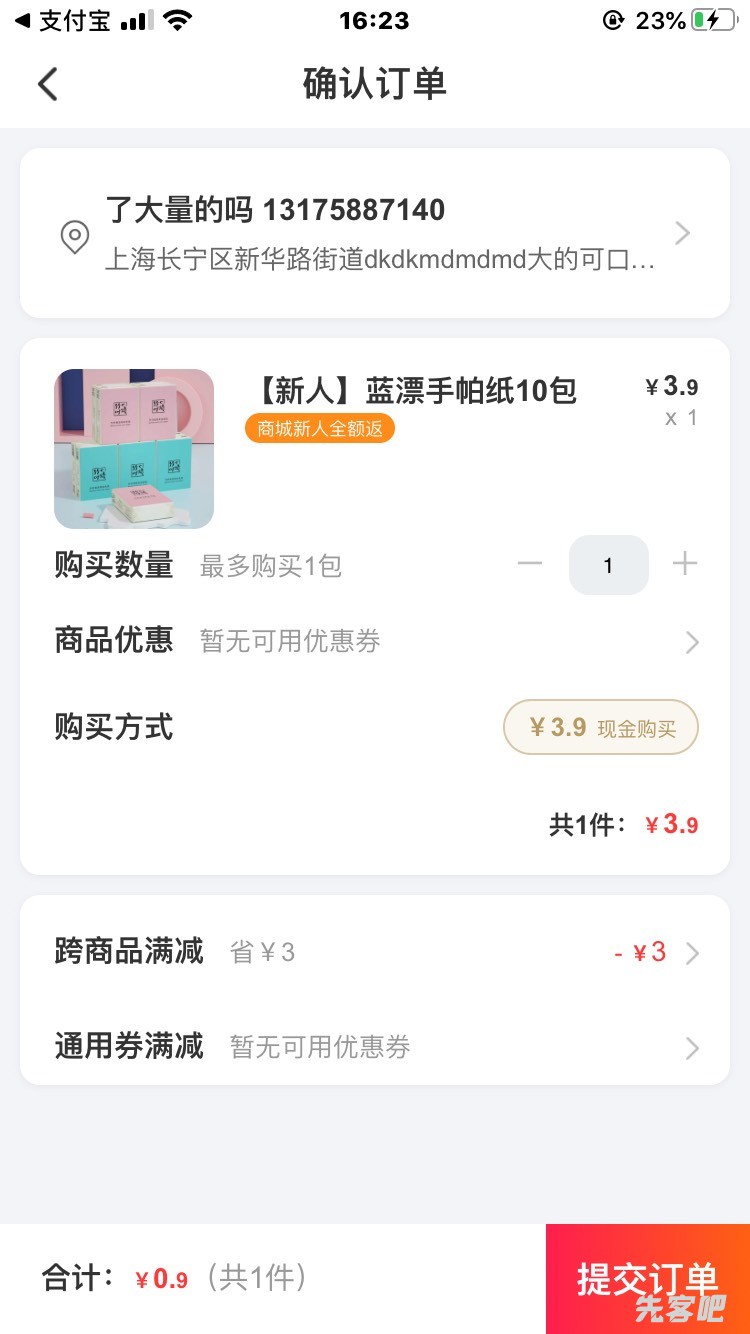Decrease purchase quantity with minus

tap(530, 564)
